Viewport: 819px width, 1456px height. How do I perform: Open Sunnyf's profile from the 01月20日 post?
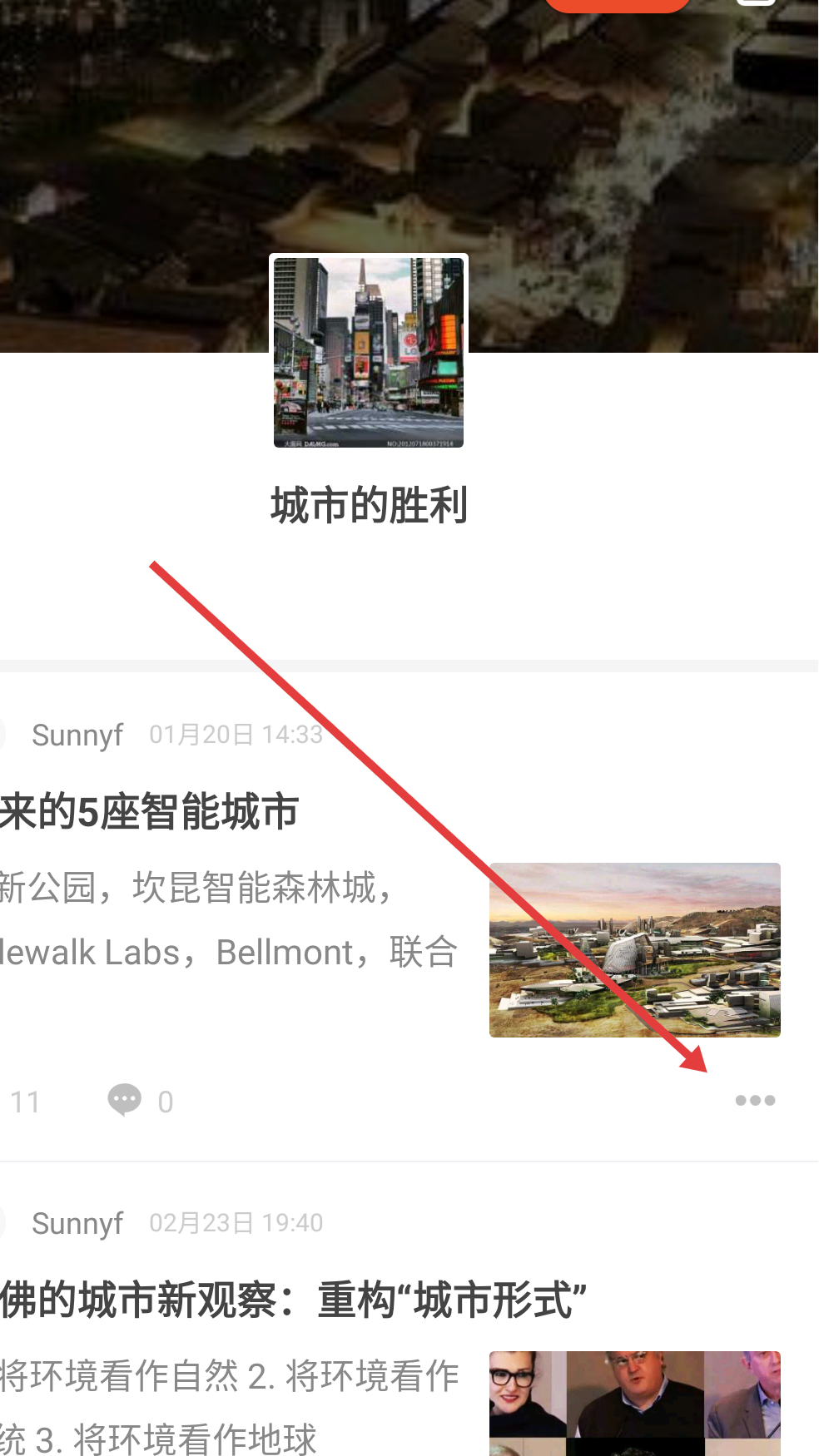pyautogui.click(x=77, y=735)
